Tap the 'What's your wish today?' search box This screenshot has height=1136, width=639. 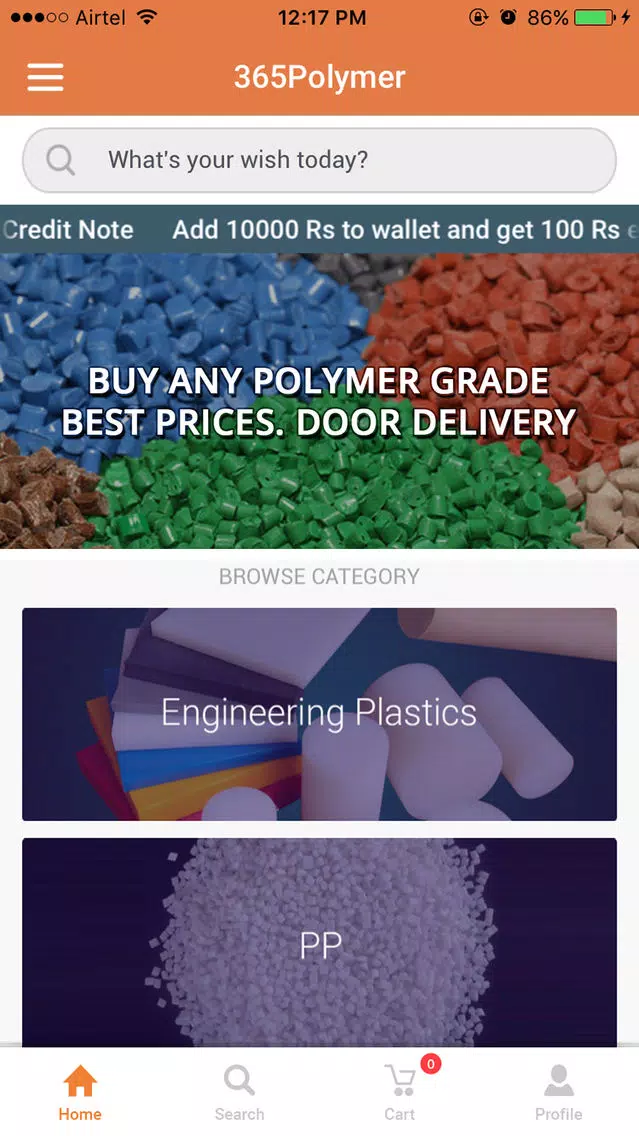pyautogui.click(x=320, y=160)
